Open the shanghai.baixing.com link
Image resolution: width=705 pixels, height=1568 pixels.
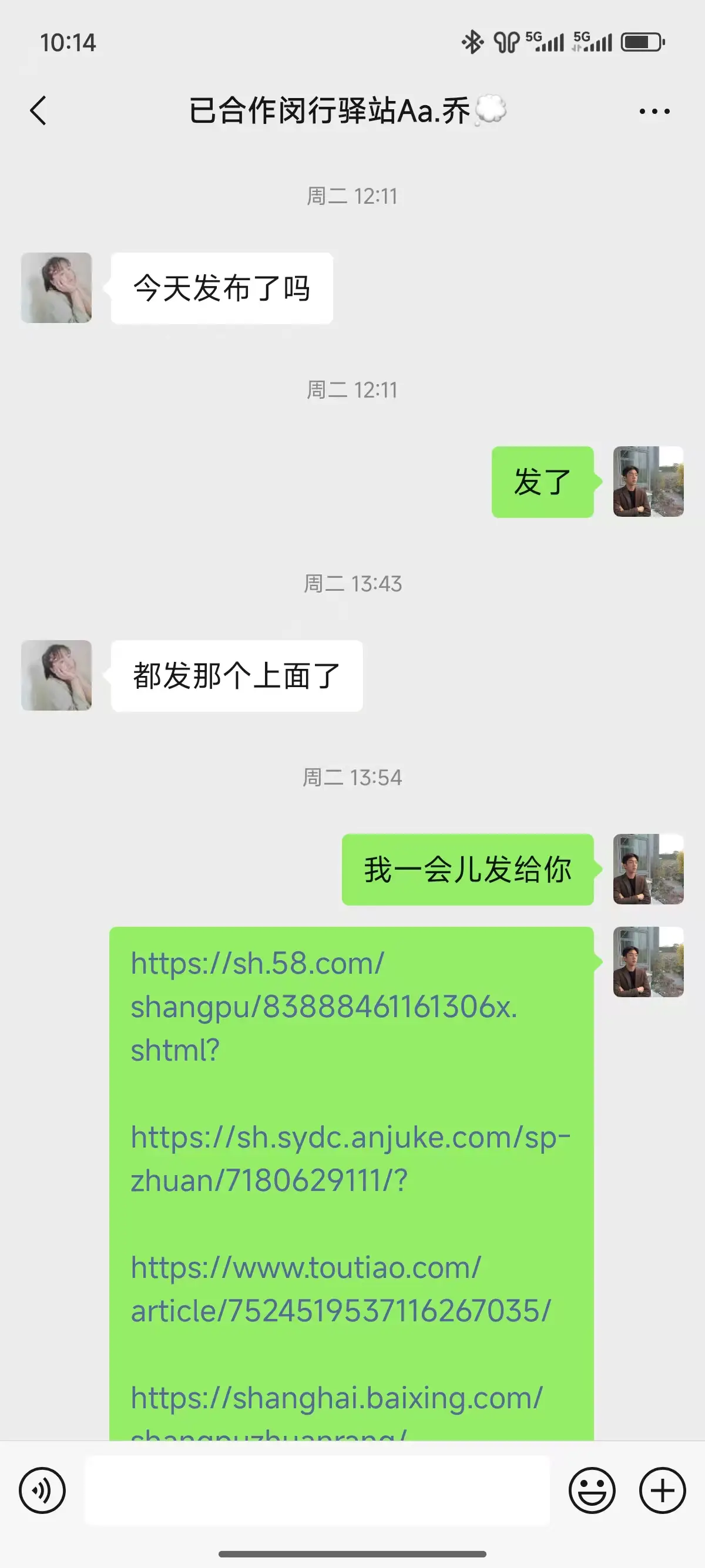[x=336, y=1398]
